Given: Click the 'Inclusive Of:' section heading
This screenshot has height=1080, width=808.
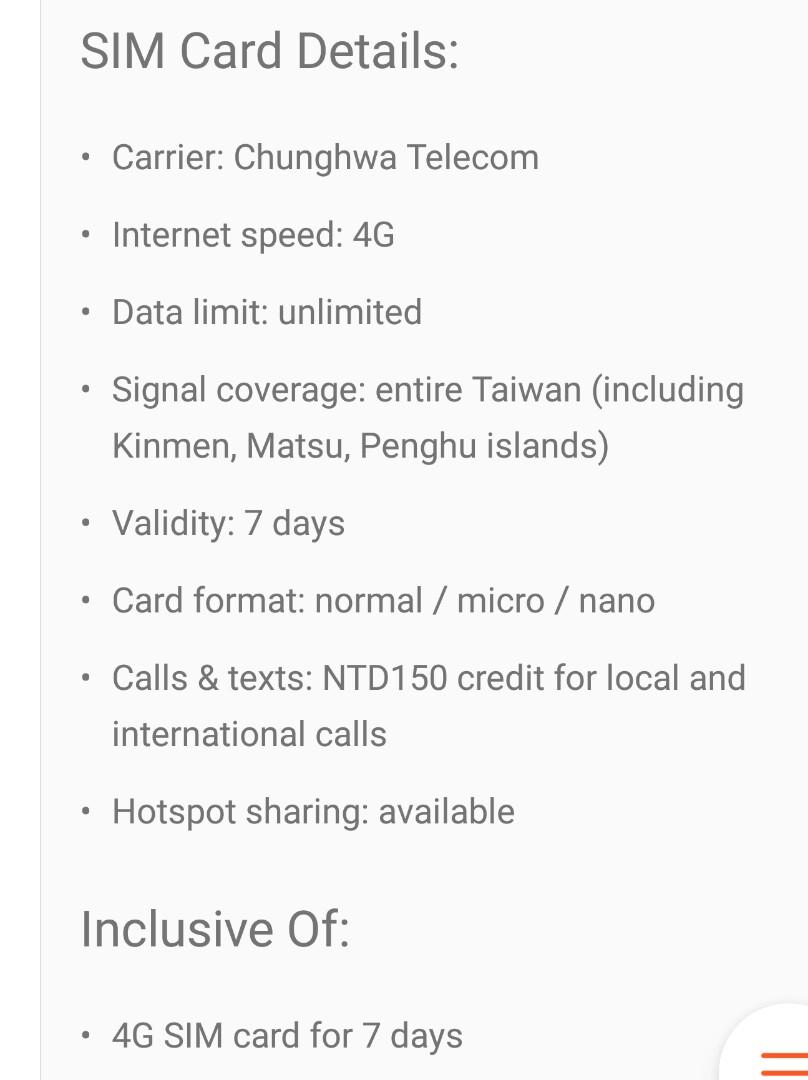Looking at the screenshot, I should point(216,928).
